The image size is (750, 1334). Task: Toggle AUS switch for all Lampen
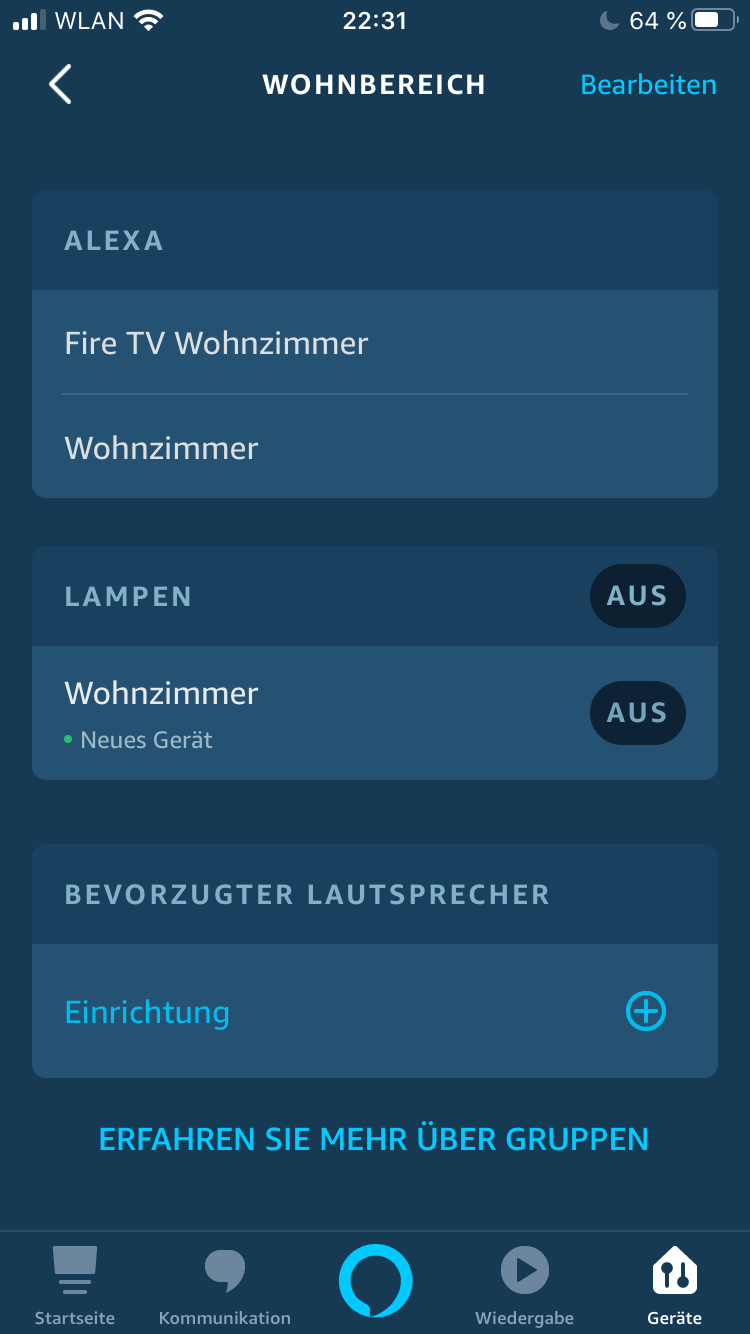click(637, 596)
